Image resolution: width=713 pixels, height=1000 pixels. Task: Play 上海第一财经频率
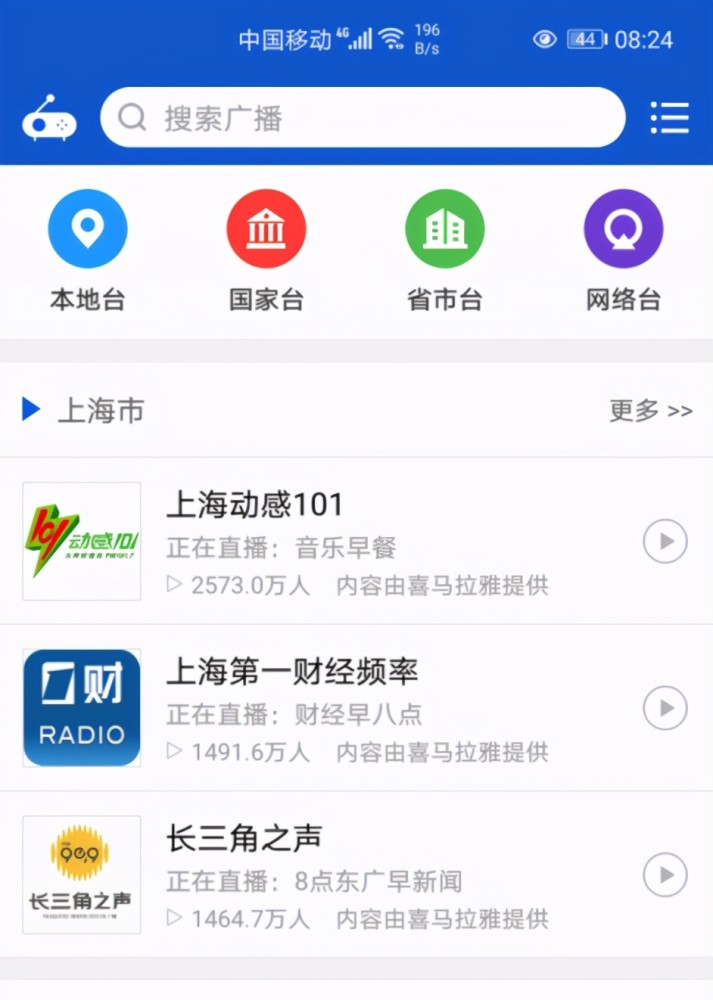tap(665, 708)
